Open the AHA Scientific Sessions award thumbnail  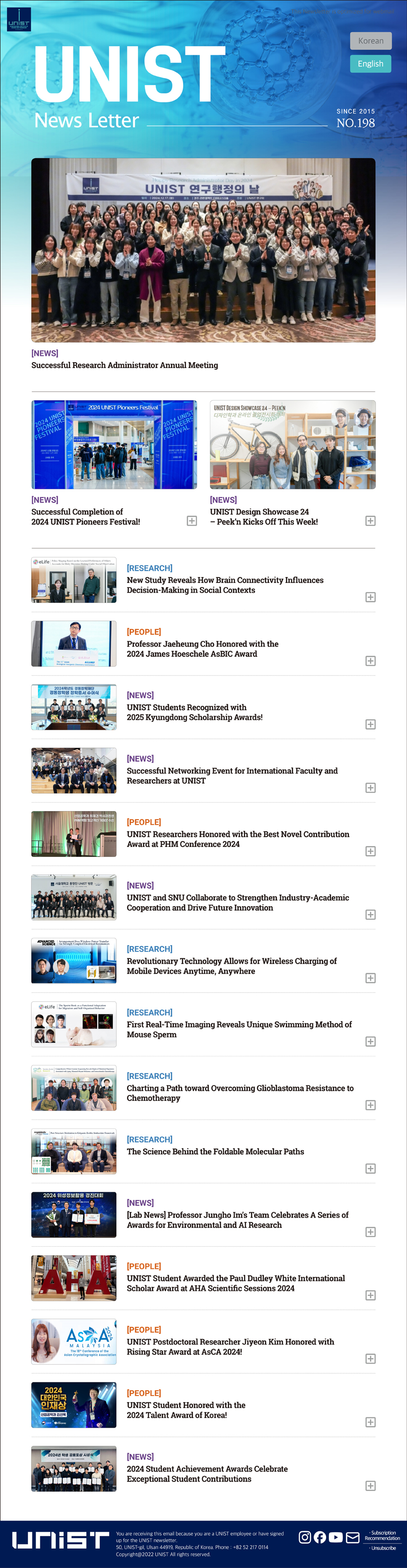(x=74, y=1278)
